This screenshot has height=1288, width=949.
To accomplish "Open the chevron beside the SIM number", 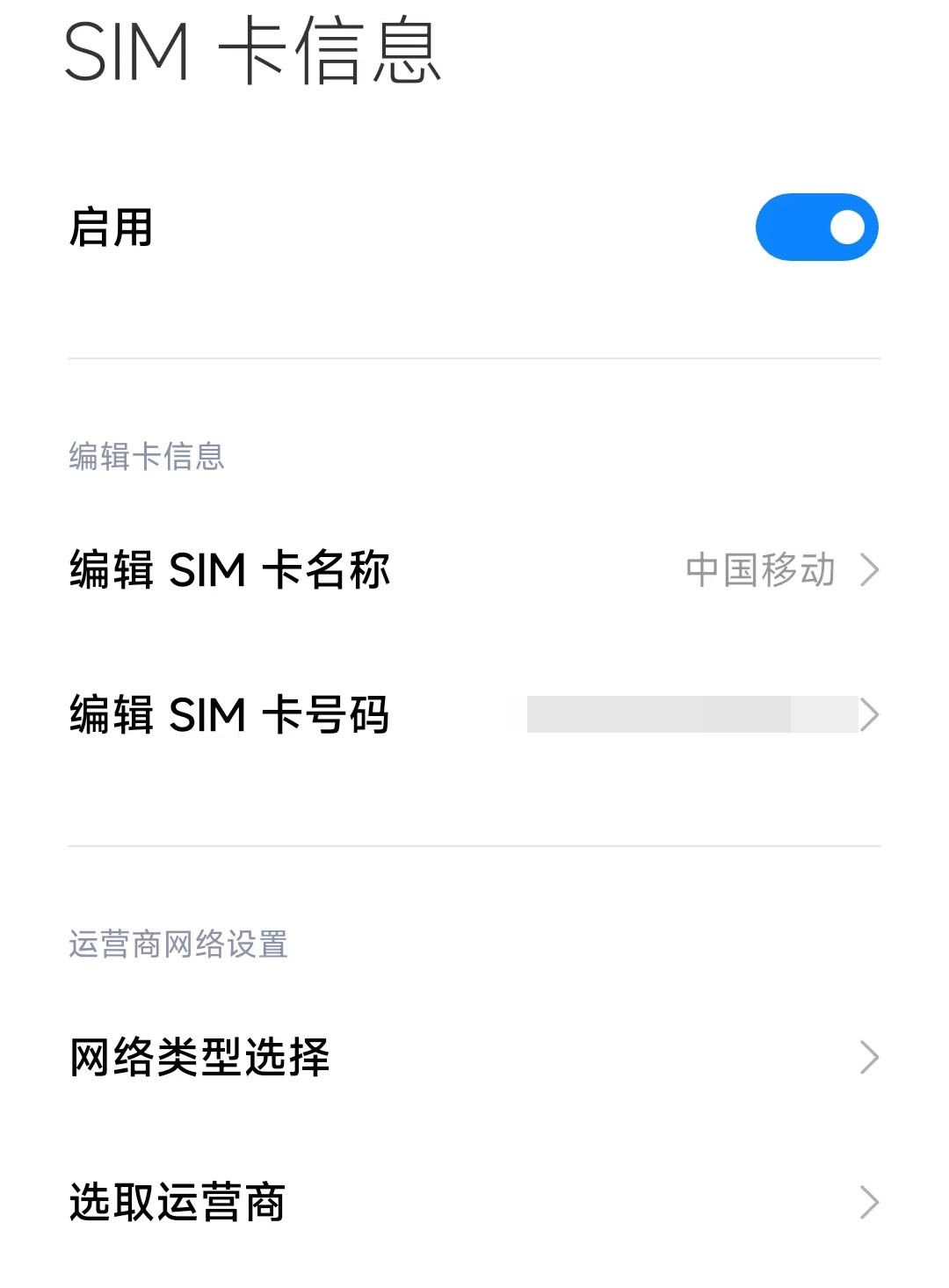I will pyautogui.click(x=870, y=716).
